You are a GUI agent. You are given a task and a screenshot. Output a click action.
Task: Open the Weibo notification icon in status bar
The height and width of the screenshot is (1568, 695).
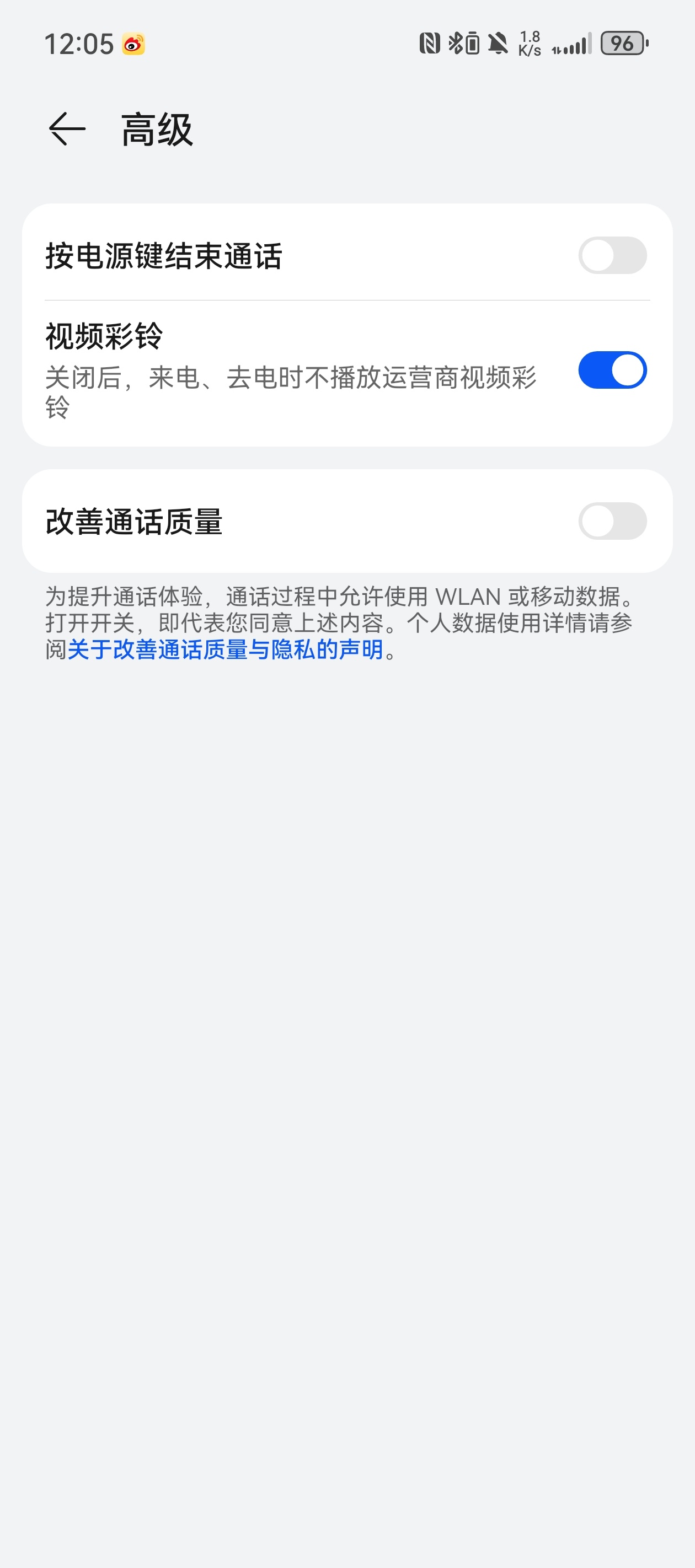[133, 43]
